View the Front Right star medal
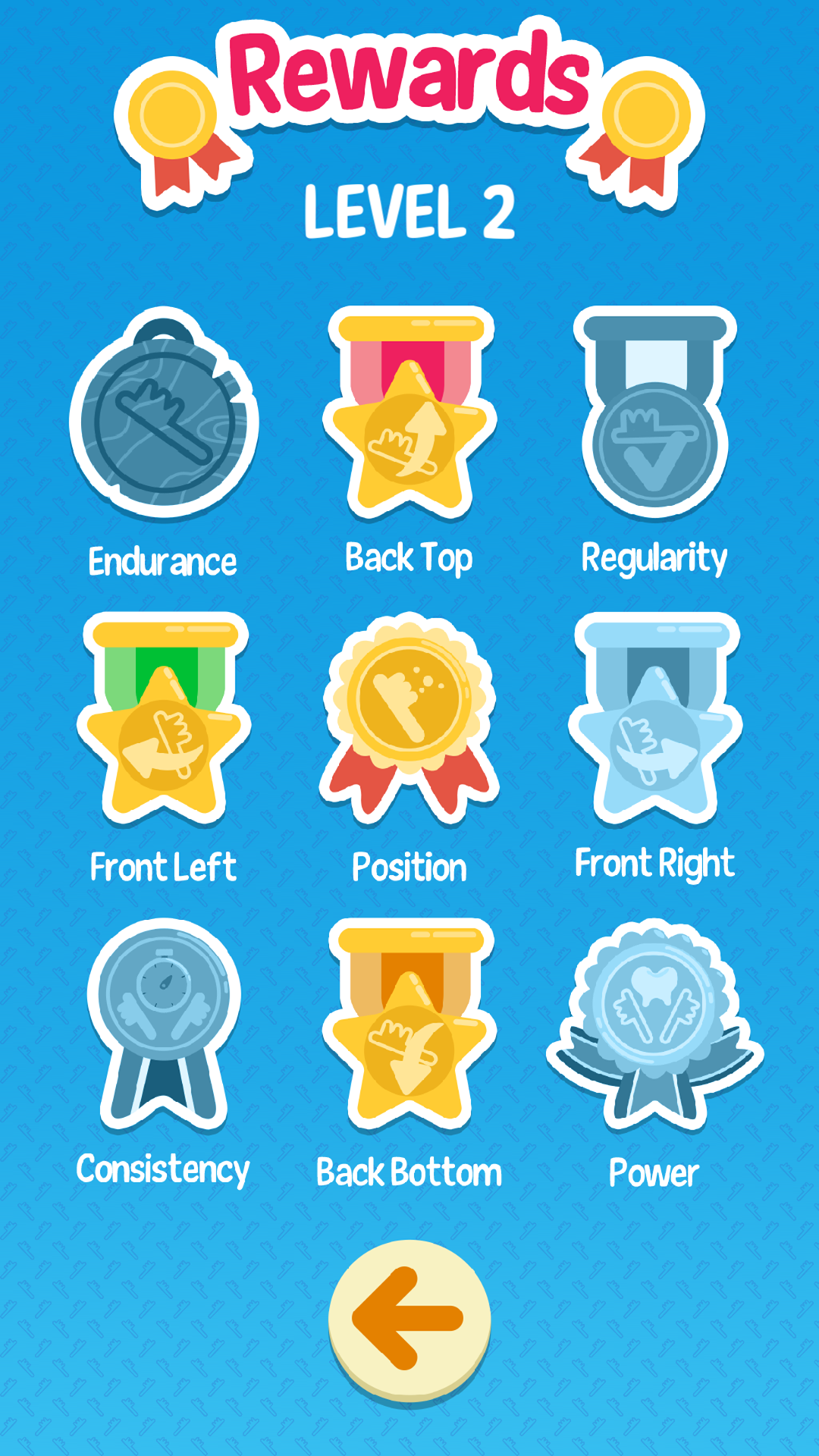This screenshot has width=819, height=1456. pos(654,720)
